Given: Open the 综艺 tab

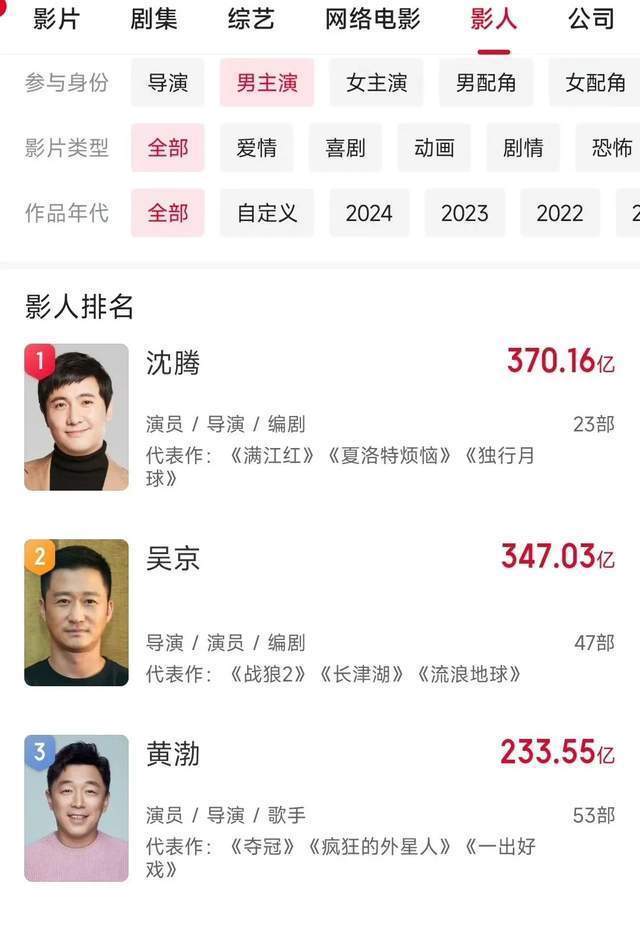Looking at the screenshot, I should tap(250, 19).
